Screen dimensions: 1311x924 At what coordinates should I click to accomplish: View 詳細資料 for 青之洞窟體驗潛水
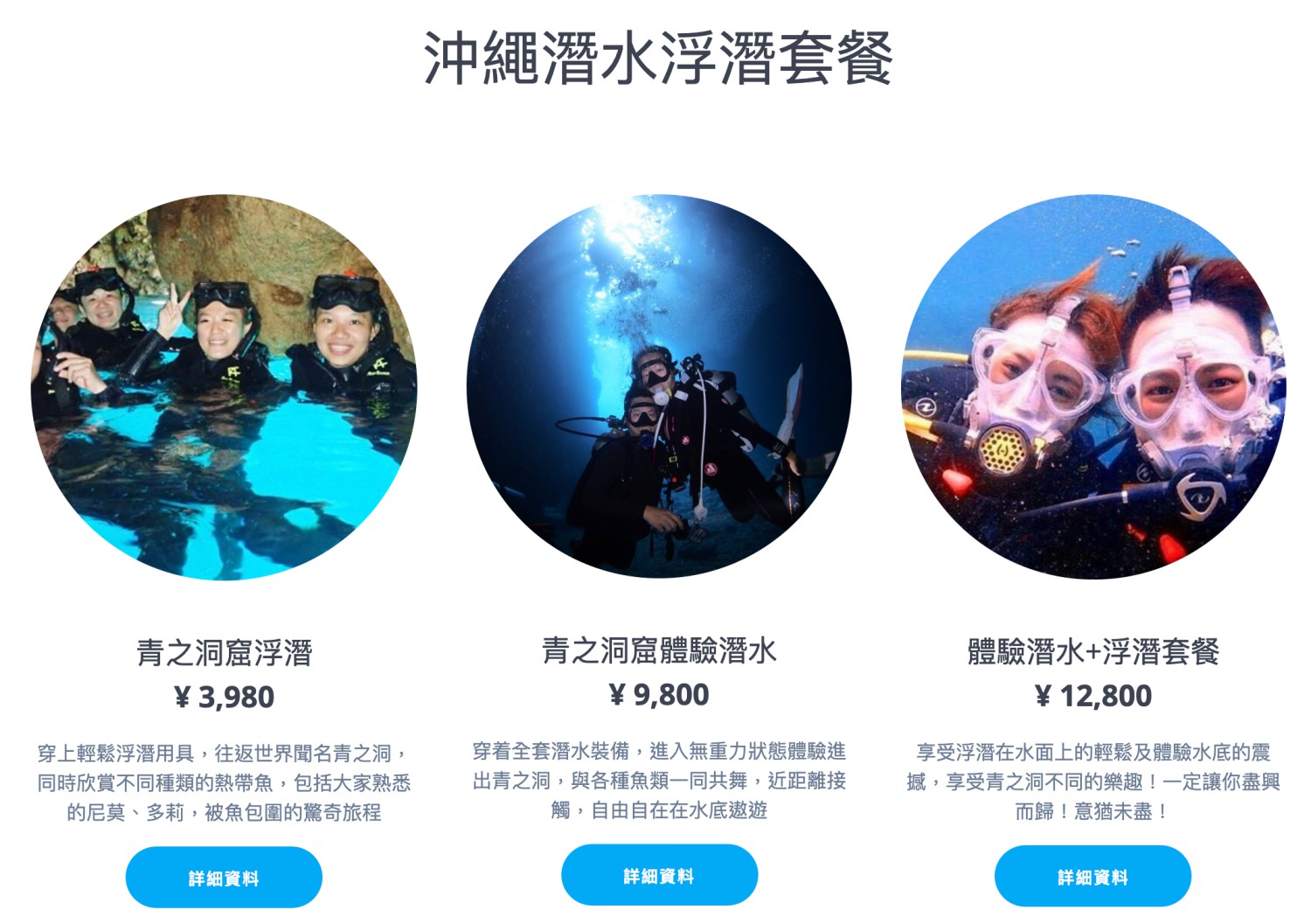coord(659,875)
